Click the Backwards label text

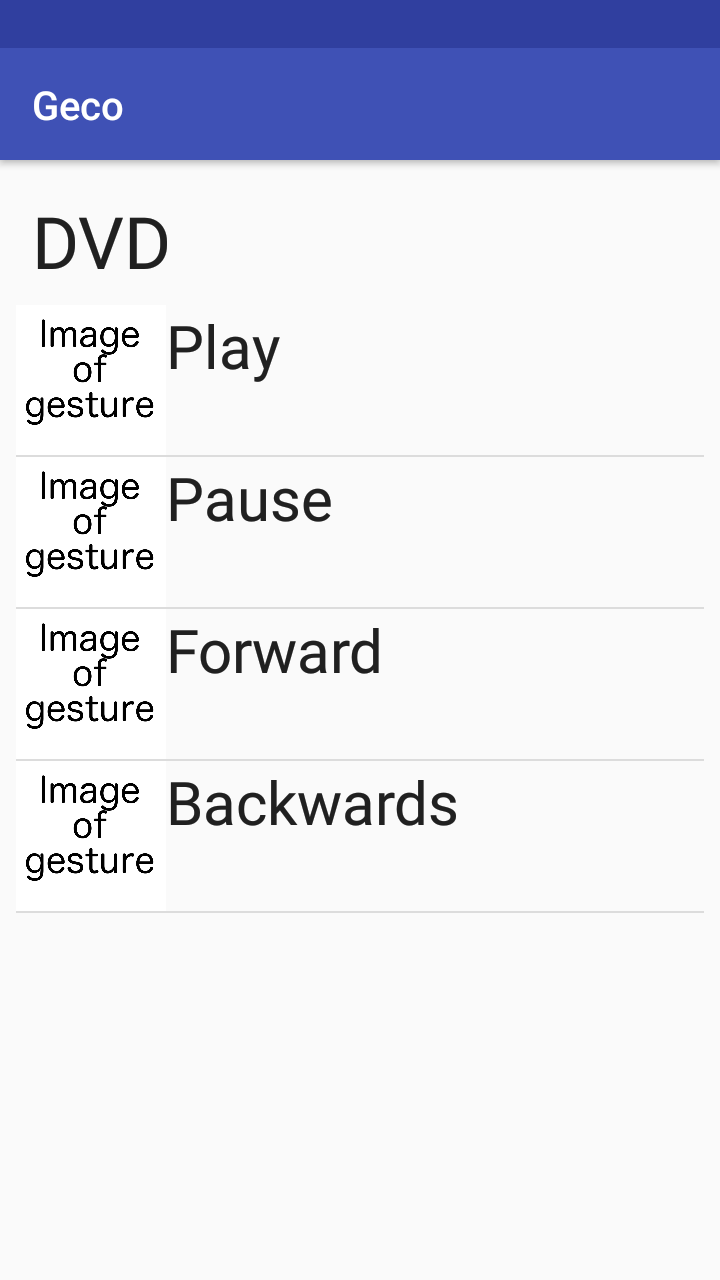312,803
